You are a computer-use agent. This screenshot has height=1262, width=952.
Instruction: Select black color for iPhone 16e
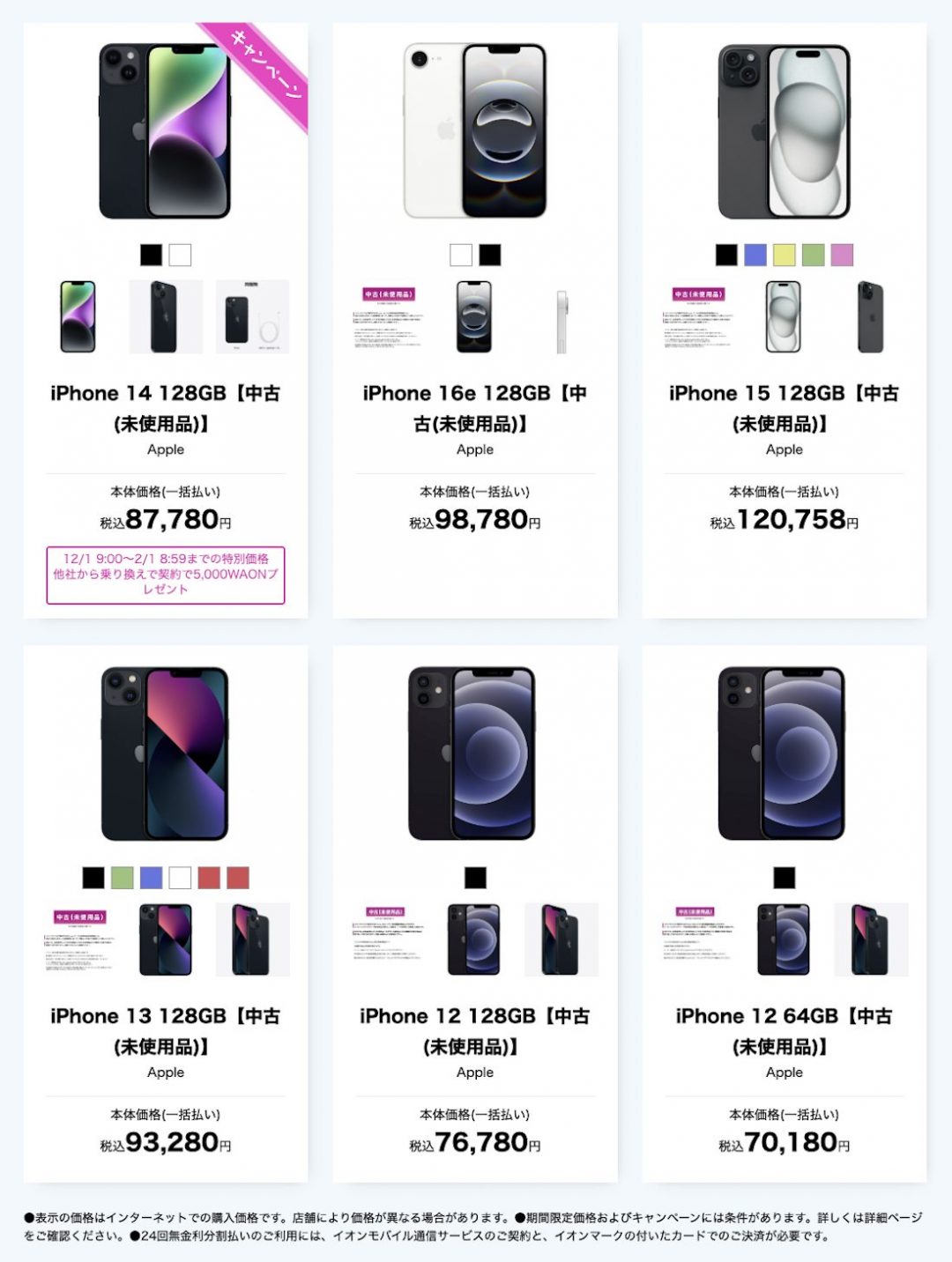pos(490,255)
